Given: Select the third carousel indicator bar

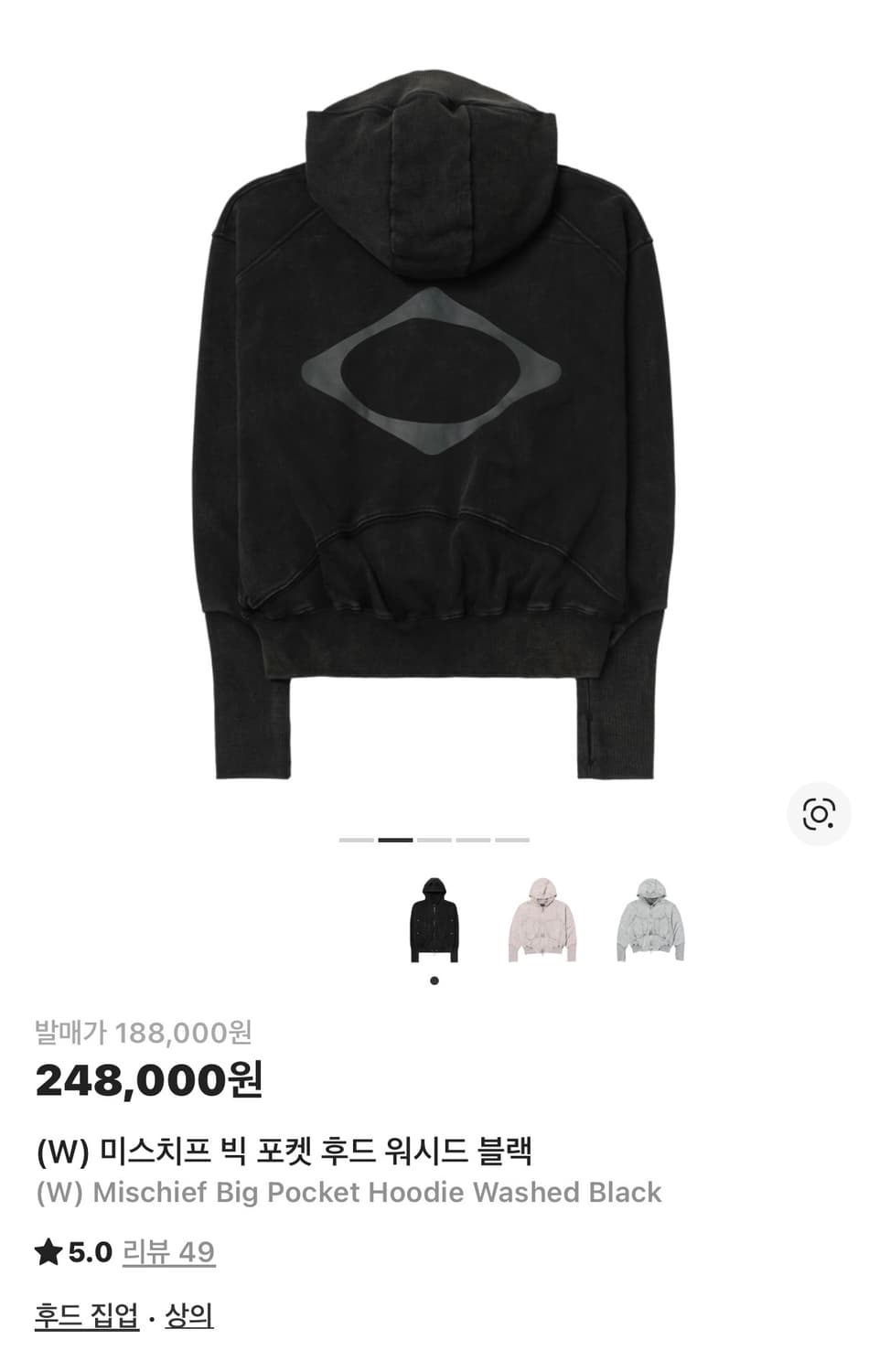Looking at the screenshot, I should (434, 840).
